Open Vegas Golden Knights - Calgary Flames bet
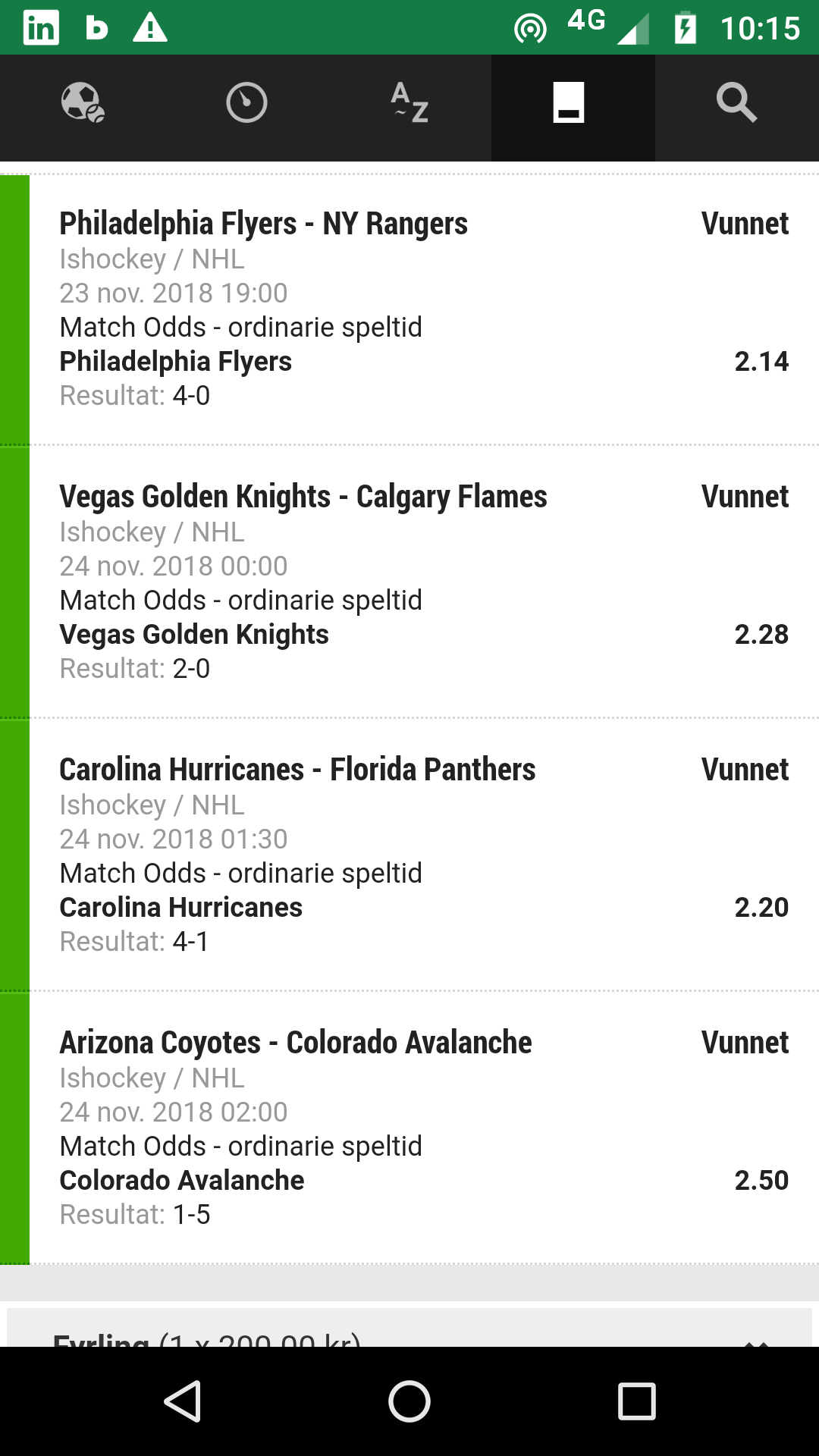 [x=409, y=582]
